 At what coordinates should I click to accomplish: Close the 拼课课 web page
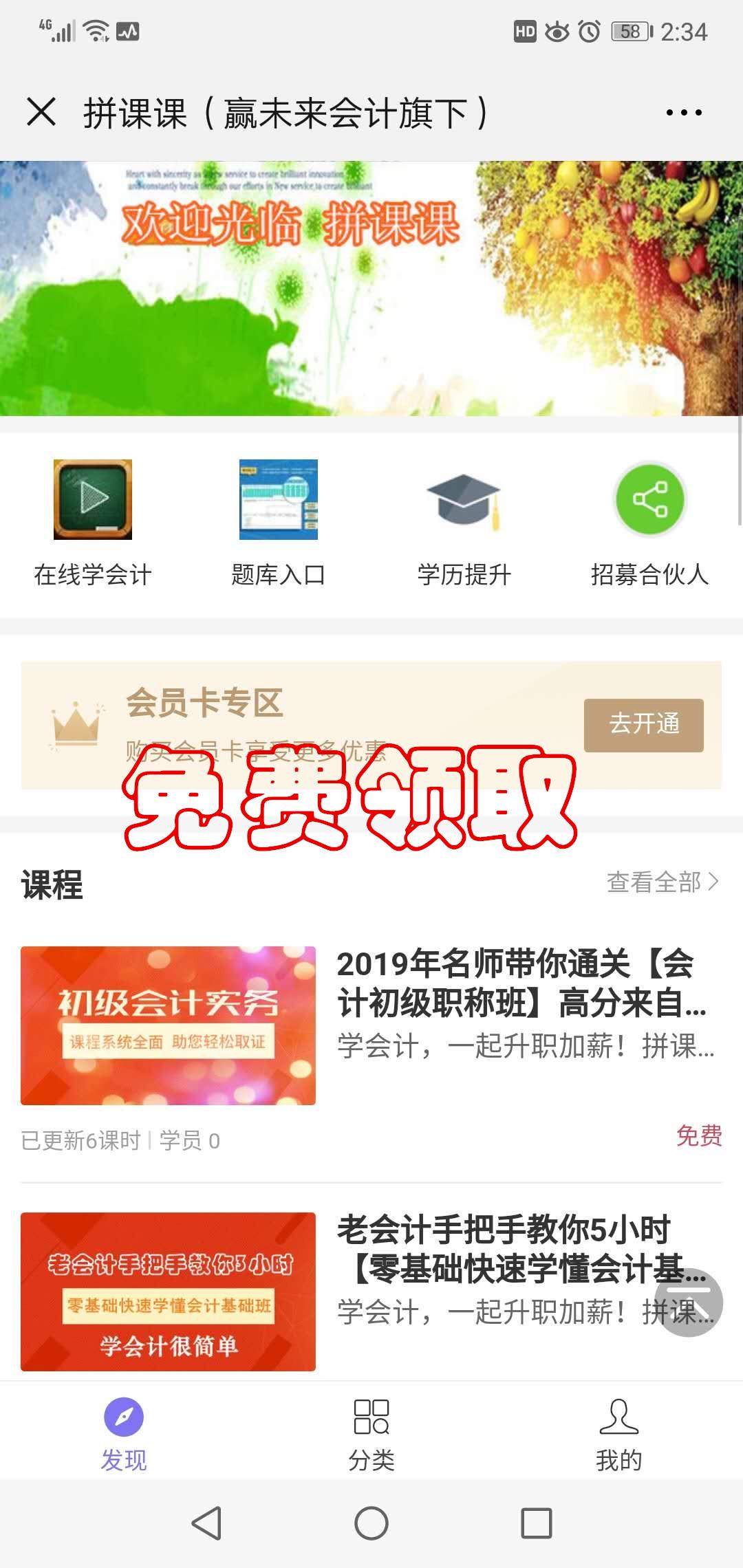click(x=41, y=112)
